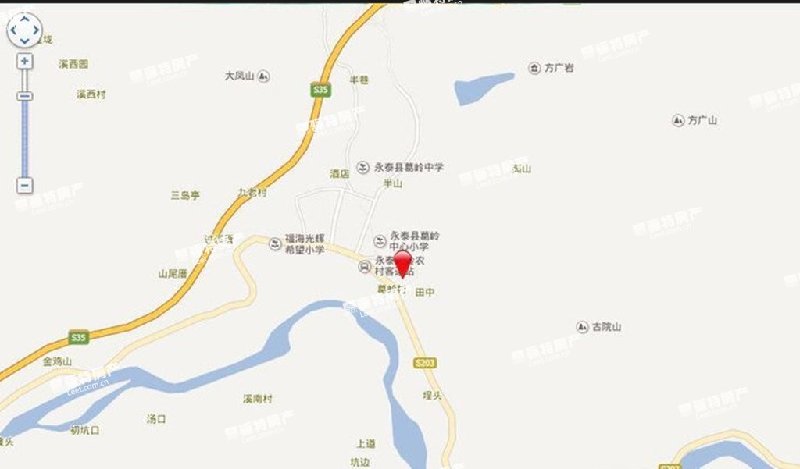The height and width of the screenshot is (469, 800).
Task: Select the red location marker
Action: (x=403, y=265)
